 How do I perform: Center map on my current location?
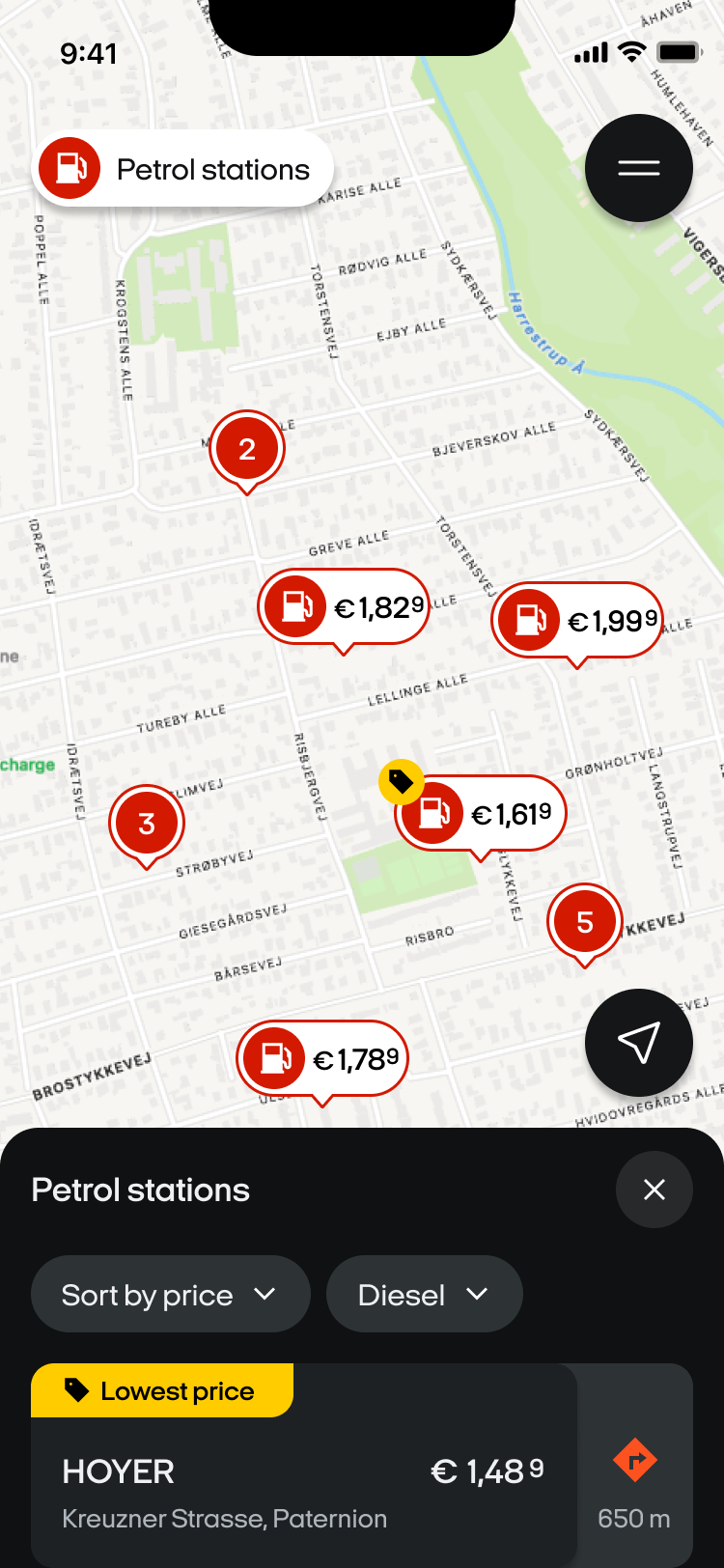click(639, 1043)
